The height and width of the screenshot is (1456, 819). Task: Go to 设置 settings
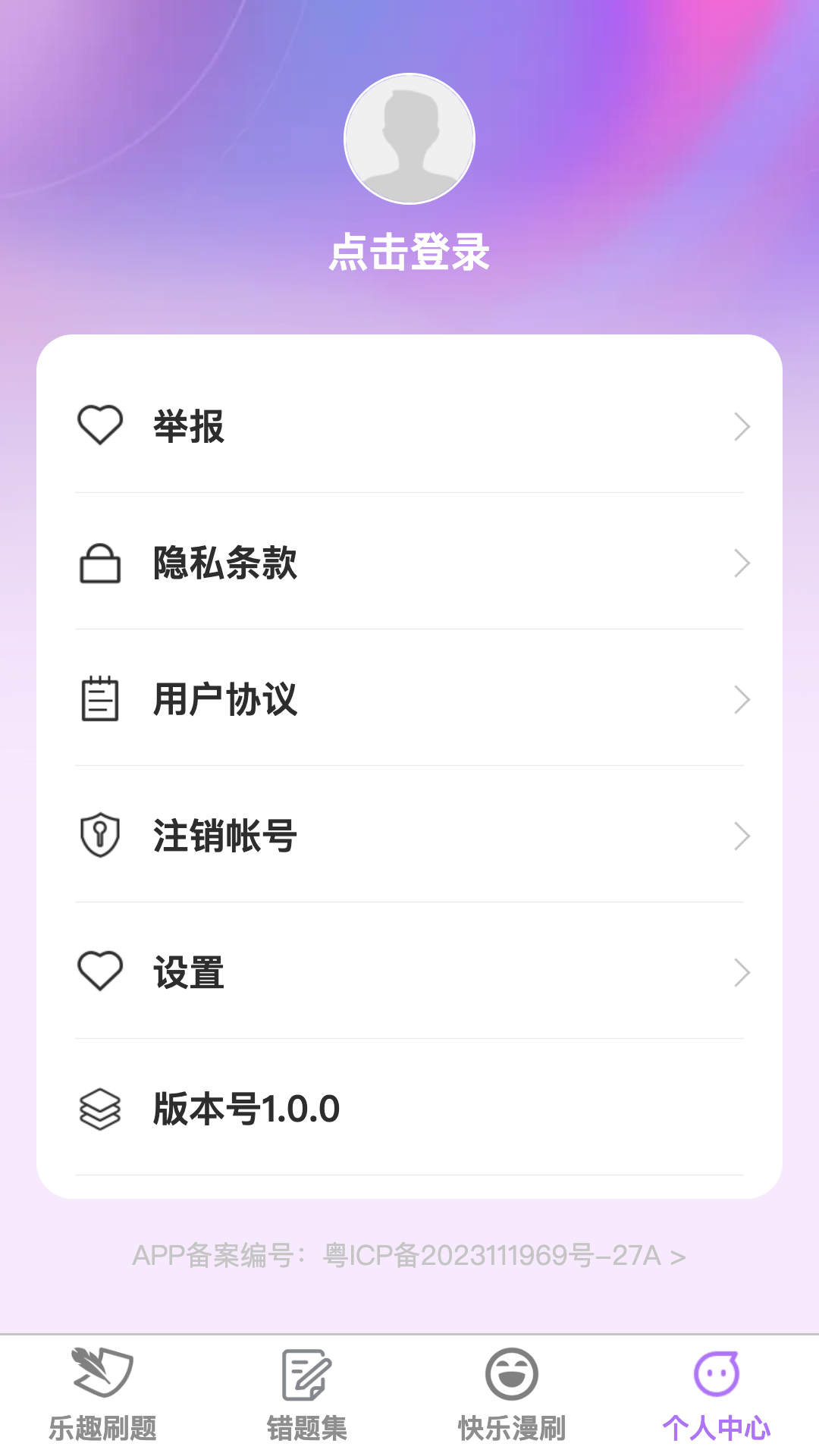pyautogui.click(x=409, y=972)
